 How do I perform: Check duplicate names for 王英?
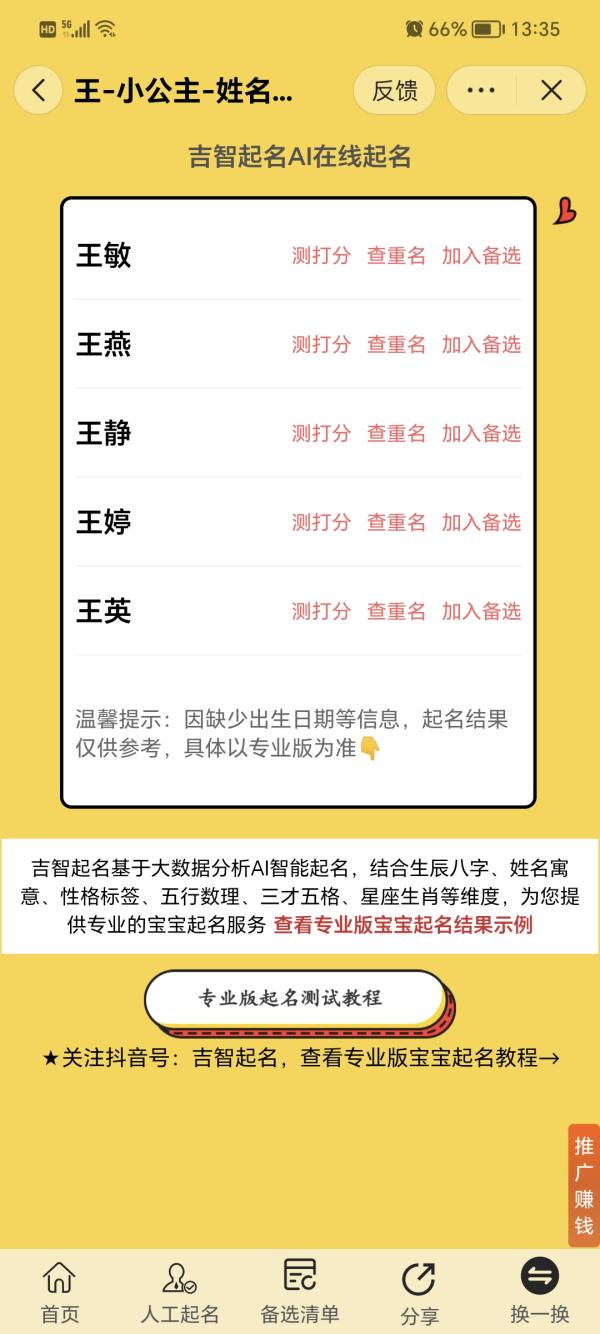pos(396,611)
